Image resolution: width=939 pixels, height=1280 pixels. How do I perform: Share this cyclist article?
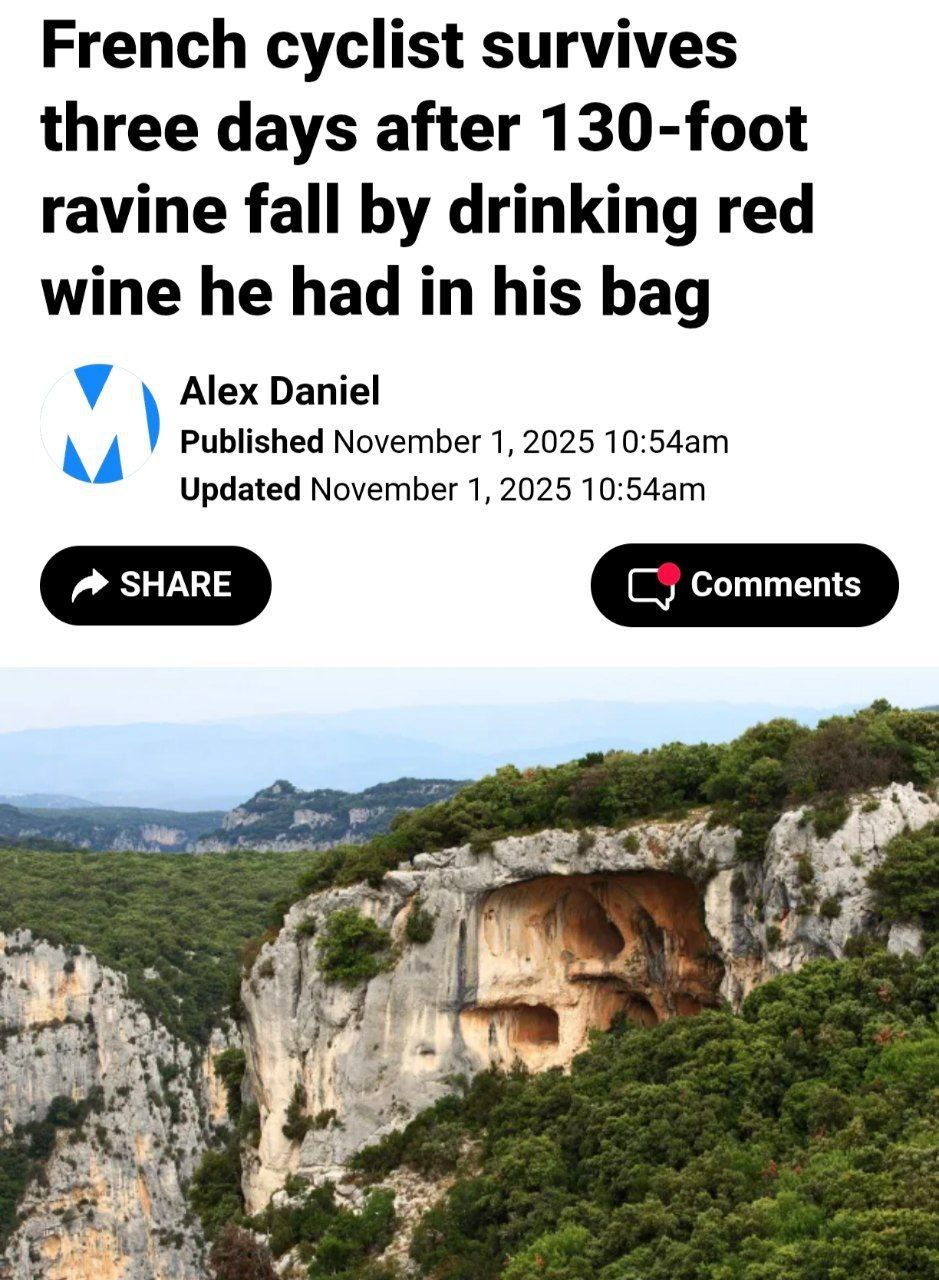155,585
